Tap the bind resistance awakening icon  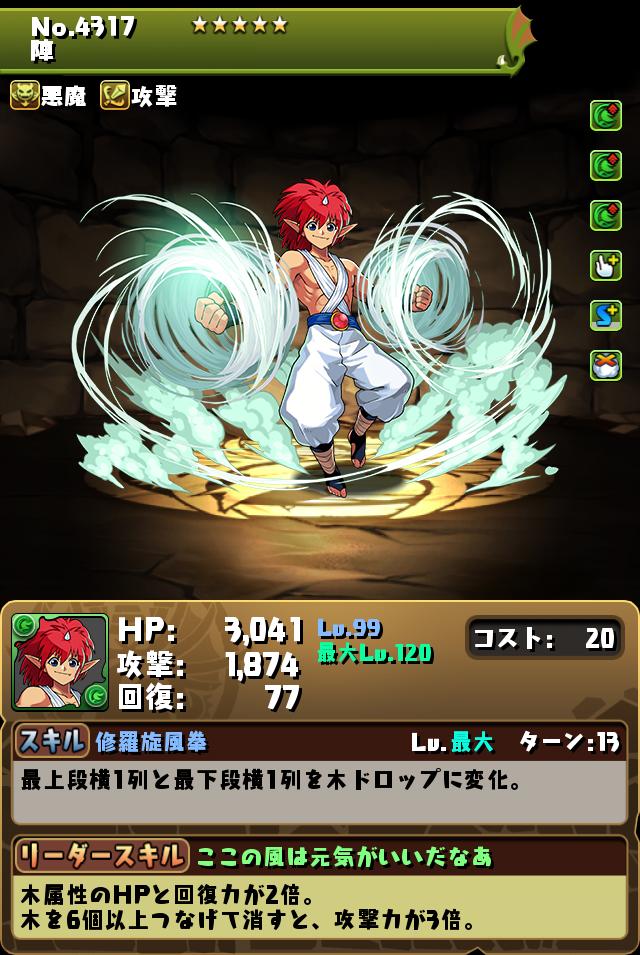point(605,365)
